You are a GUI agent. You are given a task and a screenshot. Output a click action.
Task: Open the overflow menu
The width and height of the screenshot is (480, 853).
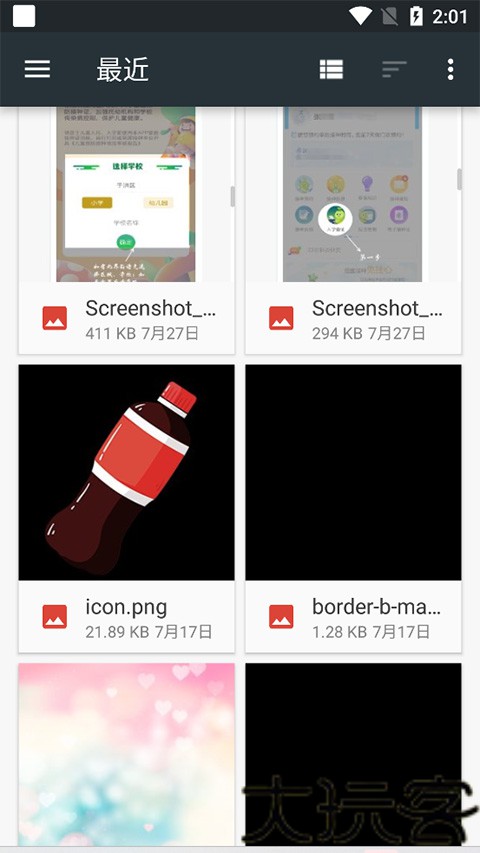click(450, 69)
